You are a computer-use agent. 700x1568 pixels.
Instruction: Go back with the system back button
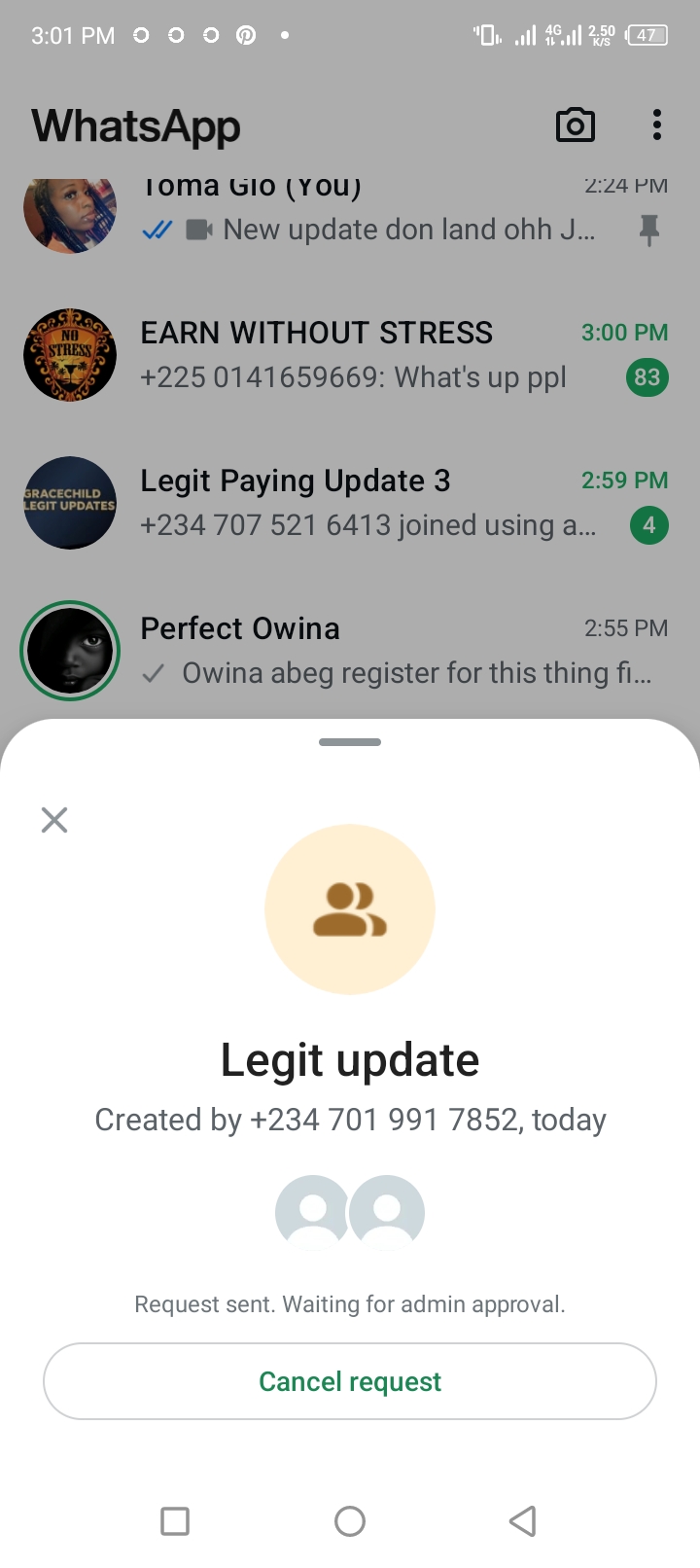[x=523, y=1520]
